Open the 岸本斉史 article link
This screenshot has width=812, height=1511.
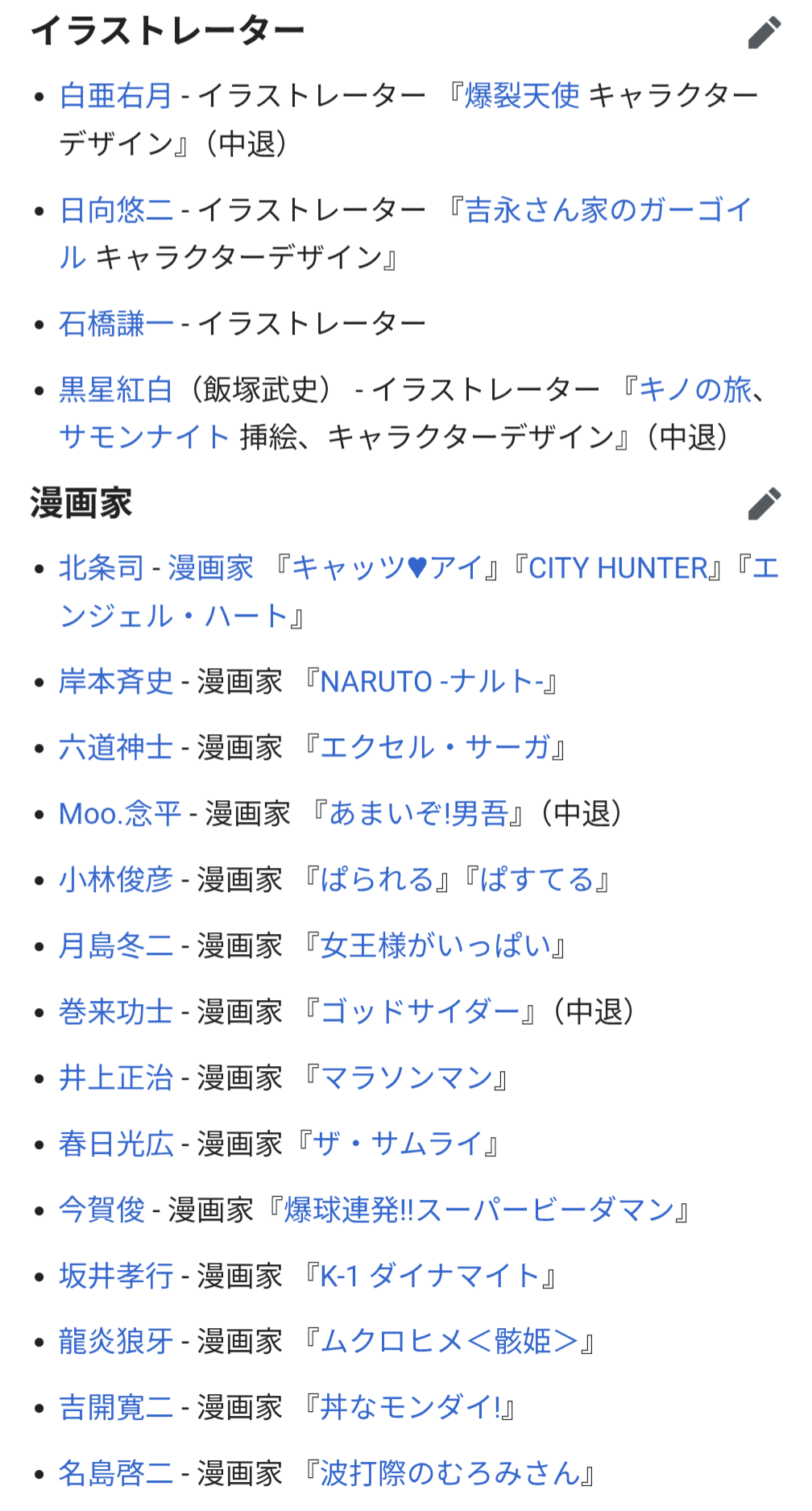pos(115,682)
